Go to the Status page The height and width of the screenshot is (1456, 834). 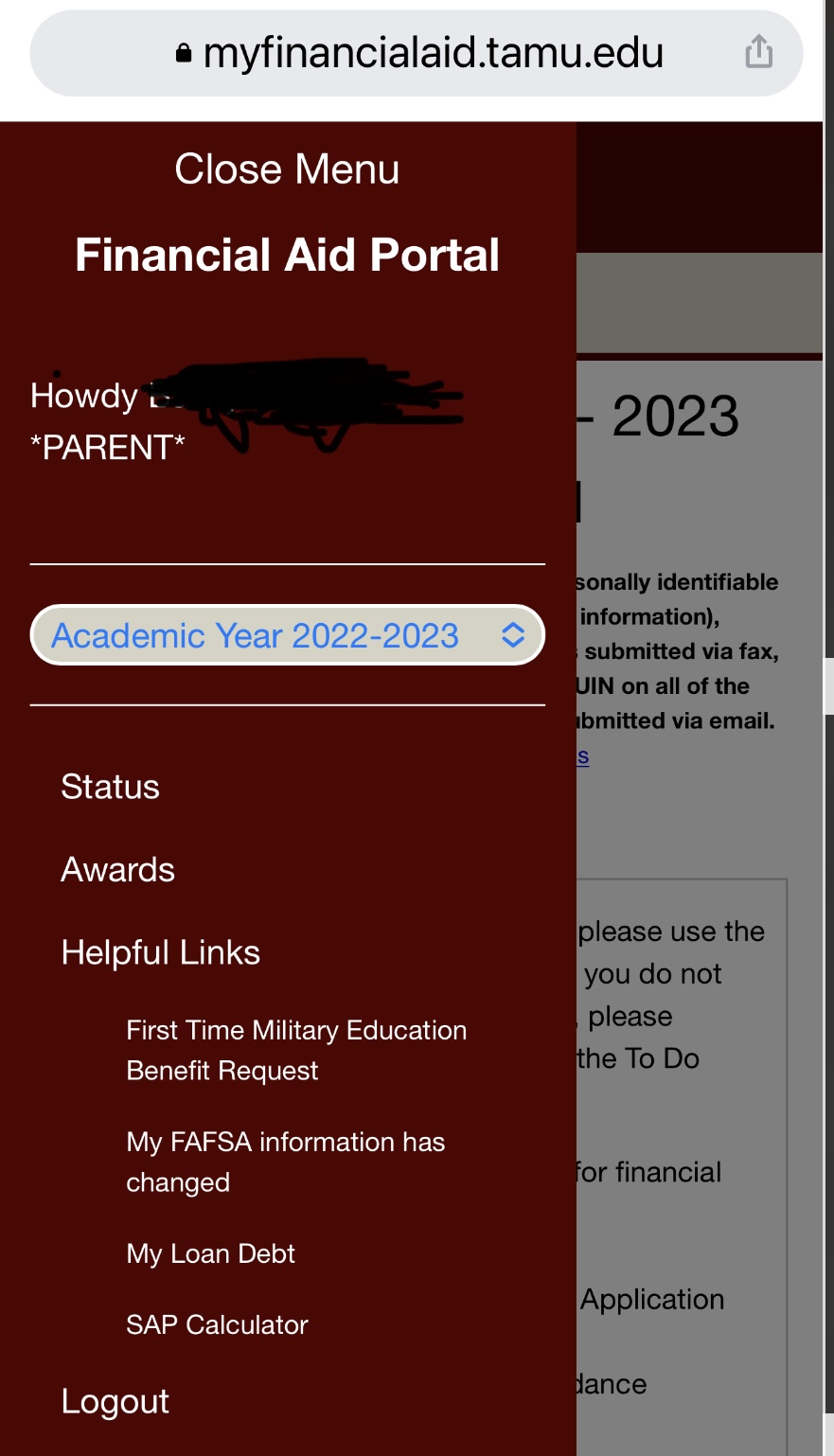pyautogui.click(x=110, y=787)
